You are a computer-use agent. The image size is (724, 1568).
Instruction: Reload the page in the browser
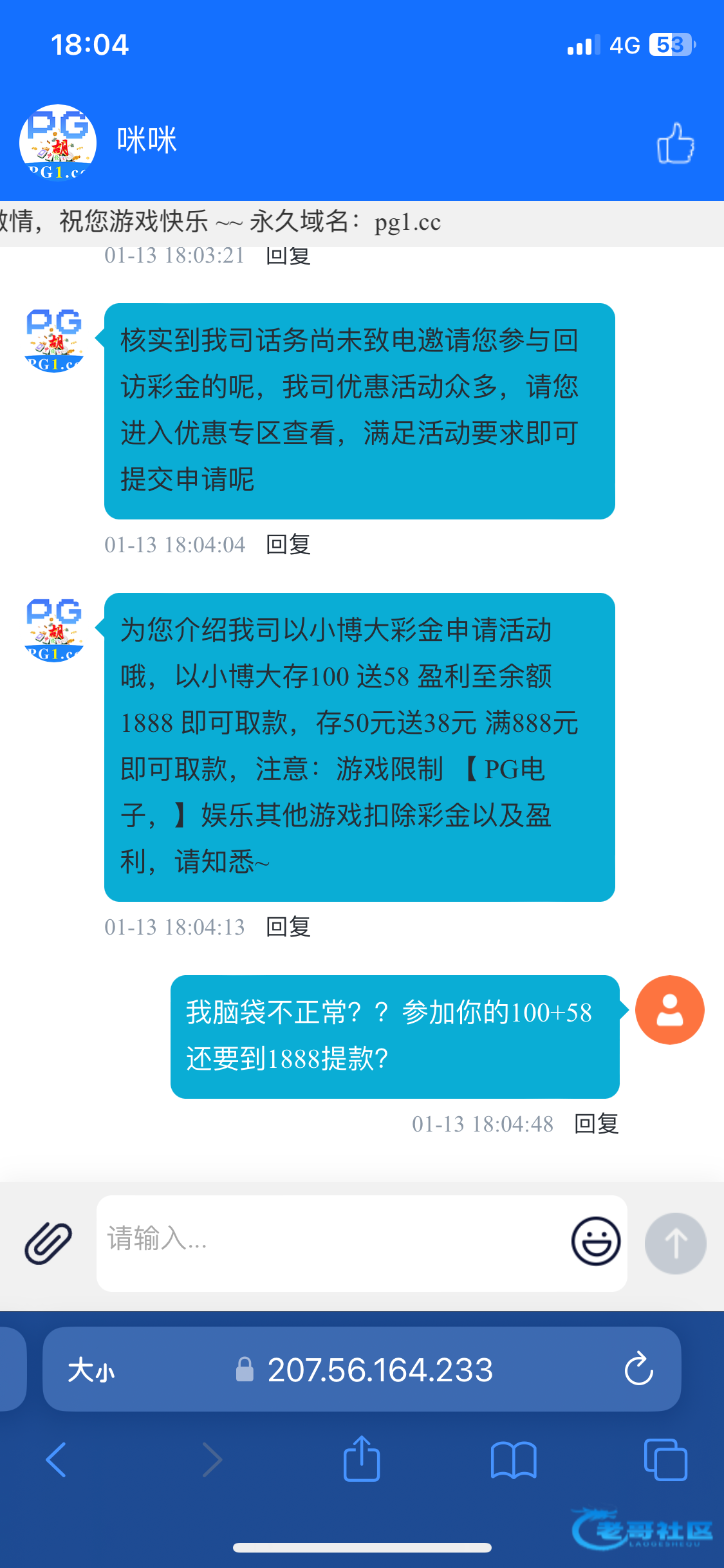click(x=638, y=1369)
